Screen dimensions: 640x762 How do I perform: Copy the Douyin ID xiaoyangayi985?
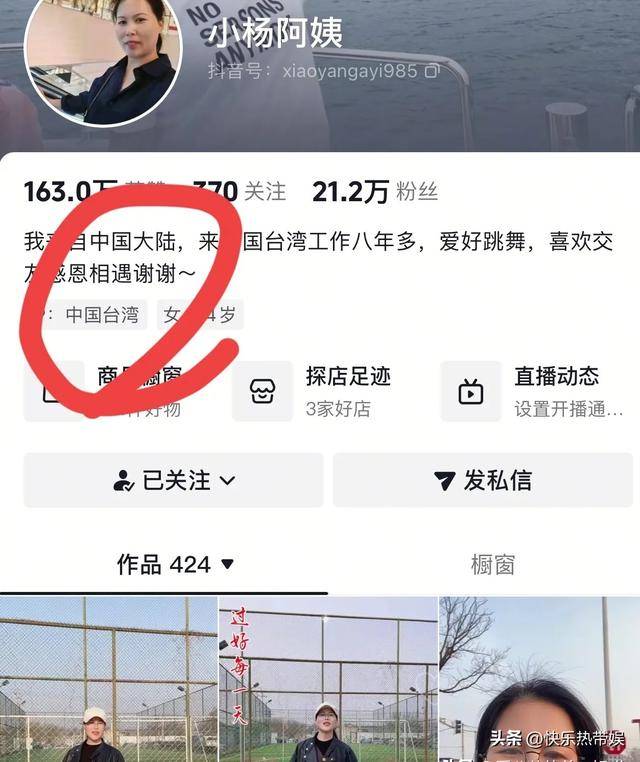(x=431, y=71)
